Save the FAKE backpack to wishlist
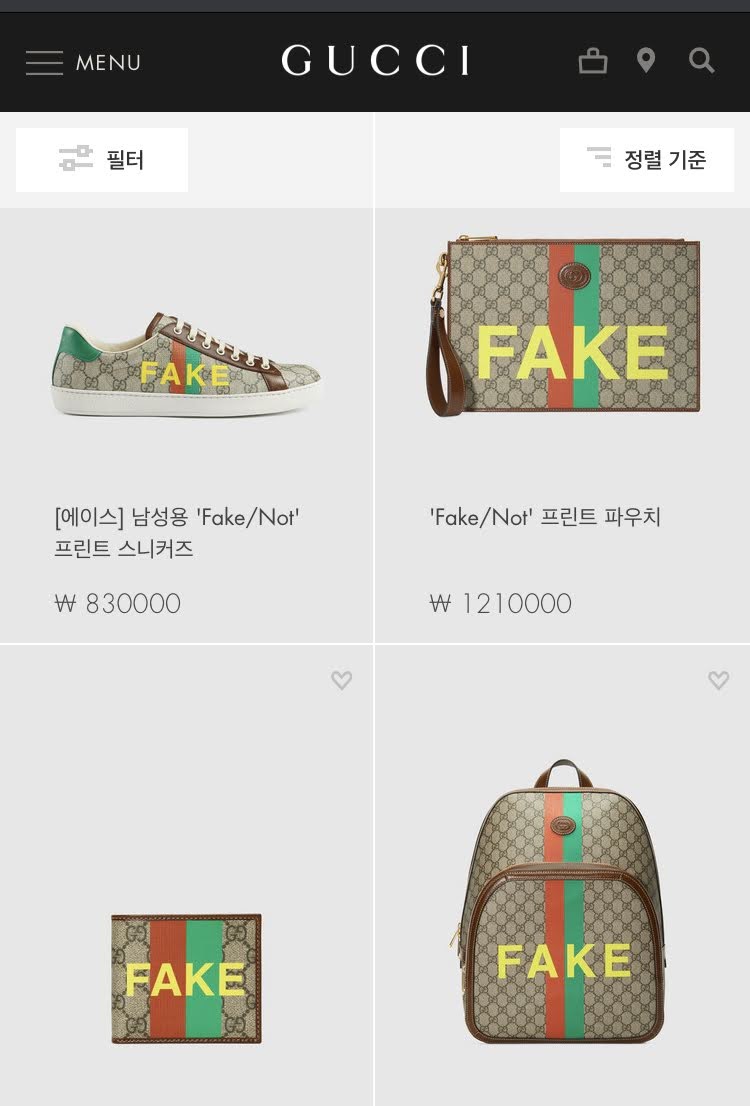Viewport: 750px width, 1106px height. [x=718, y=680]
